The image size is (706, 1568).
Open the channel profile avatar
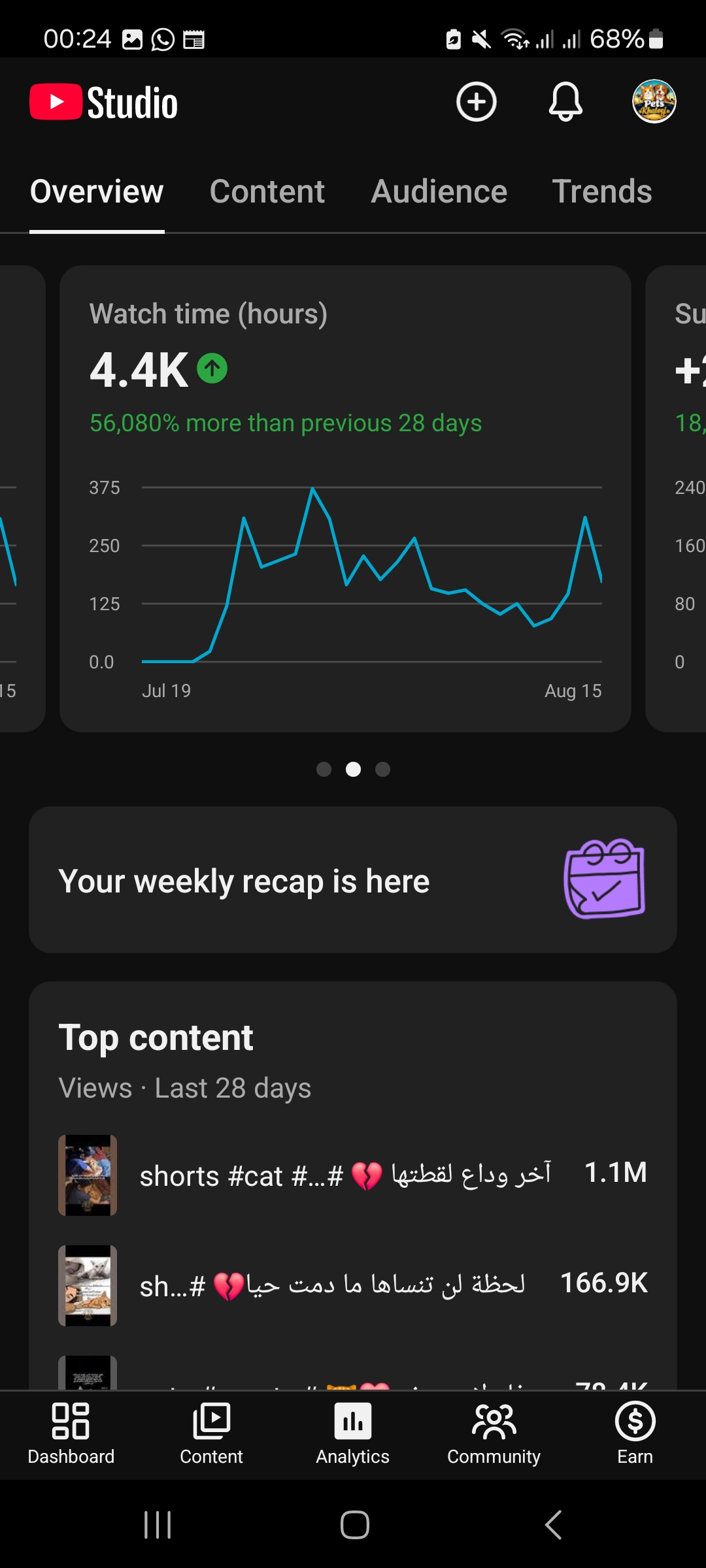(x=654, y=102)
